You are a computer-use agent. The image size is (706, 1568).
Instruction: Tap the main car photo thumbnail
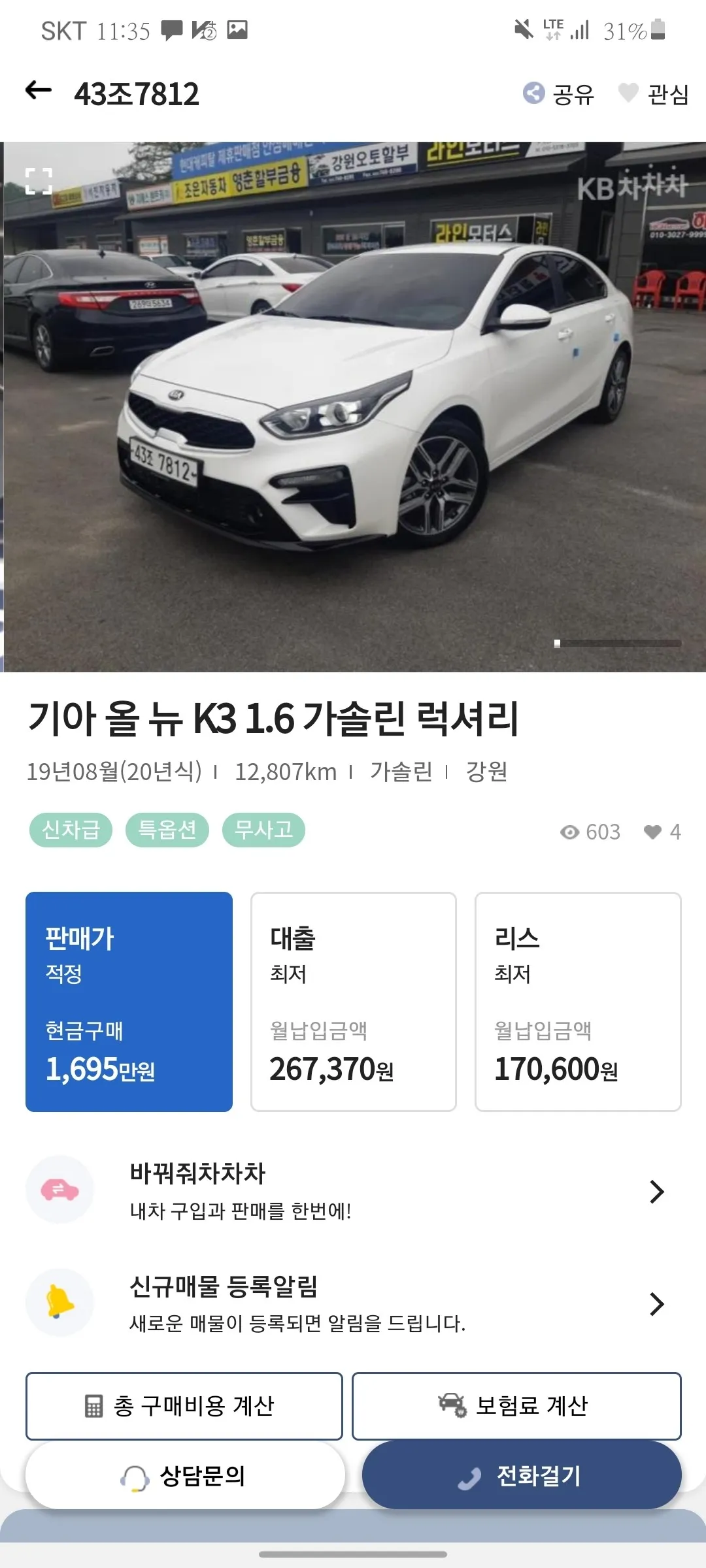[x=353, y=405]
